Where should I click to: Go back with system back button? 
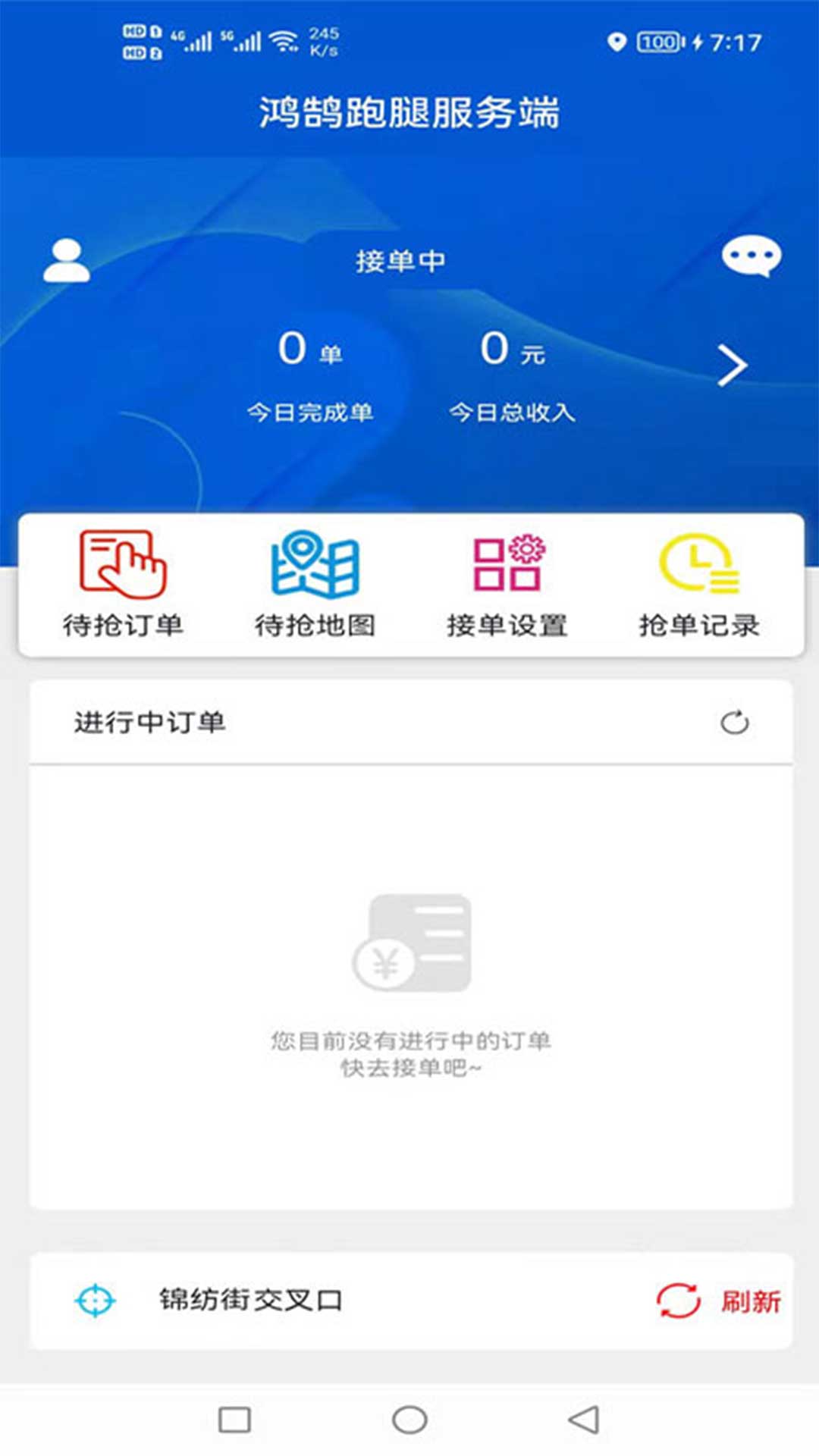tap(584, 1420)
